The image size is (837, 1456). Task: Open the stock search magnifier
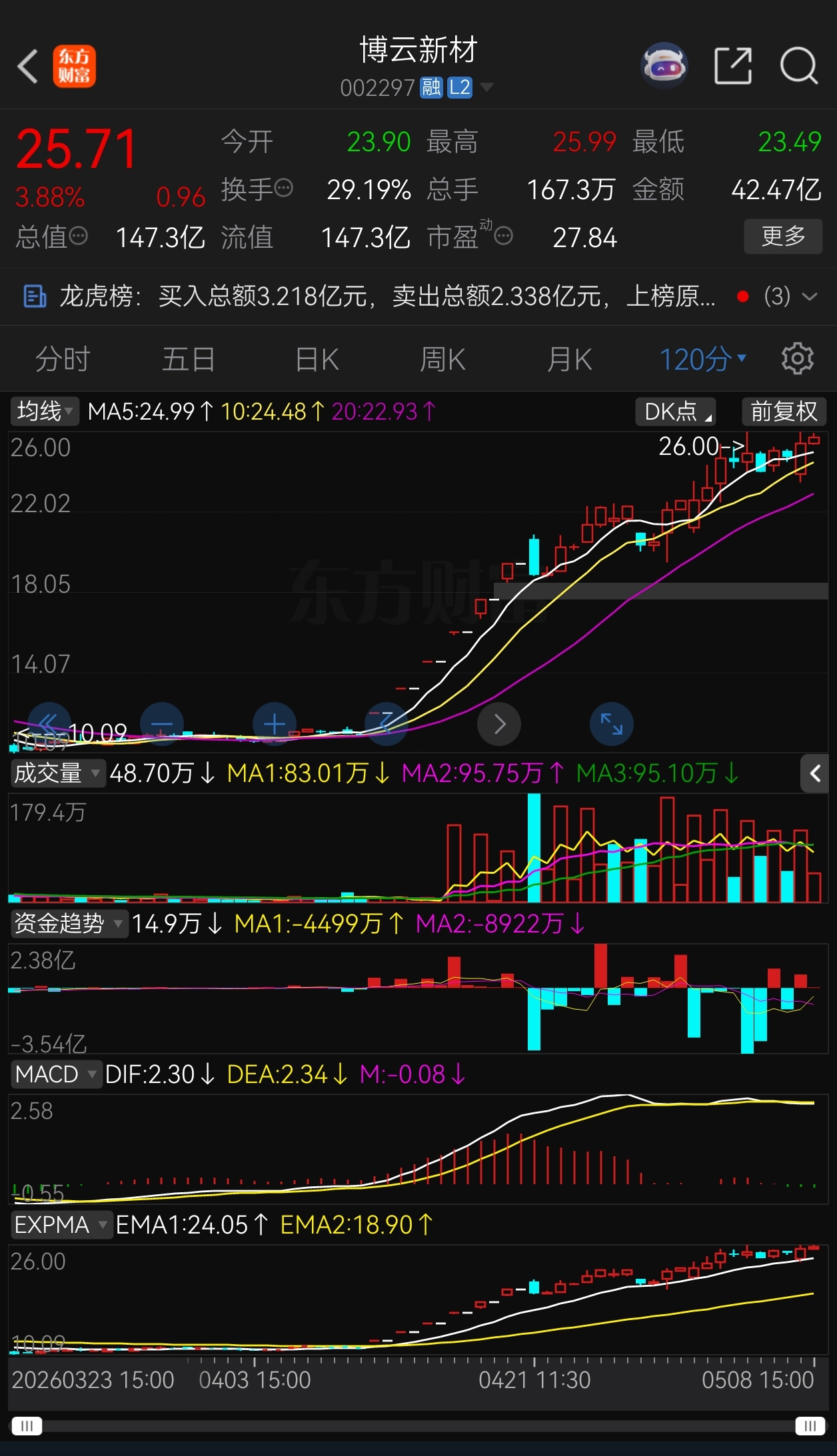coord(799,66)
